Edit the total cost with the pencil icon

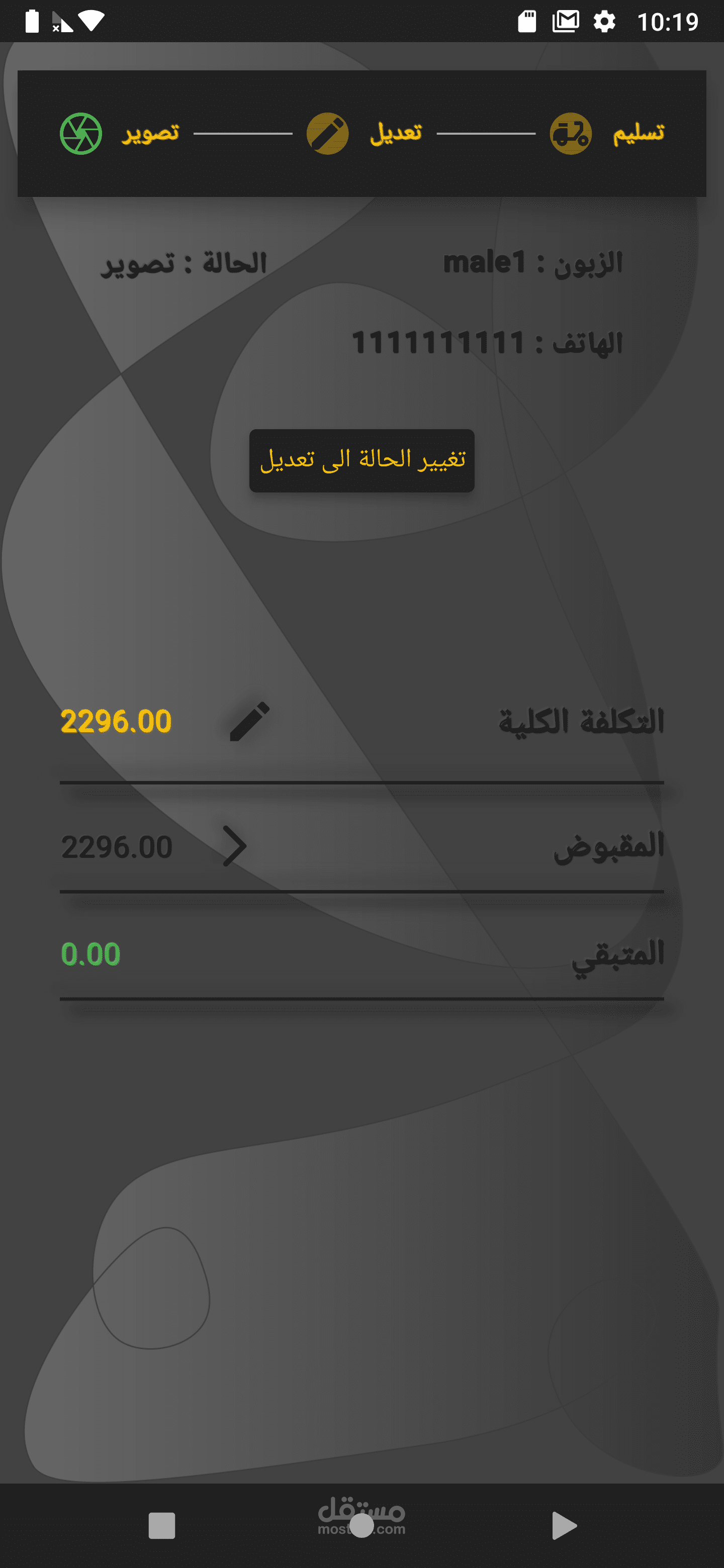pyautogui.click(x=250, y=721)
